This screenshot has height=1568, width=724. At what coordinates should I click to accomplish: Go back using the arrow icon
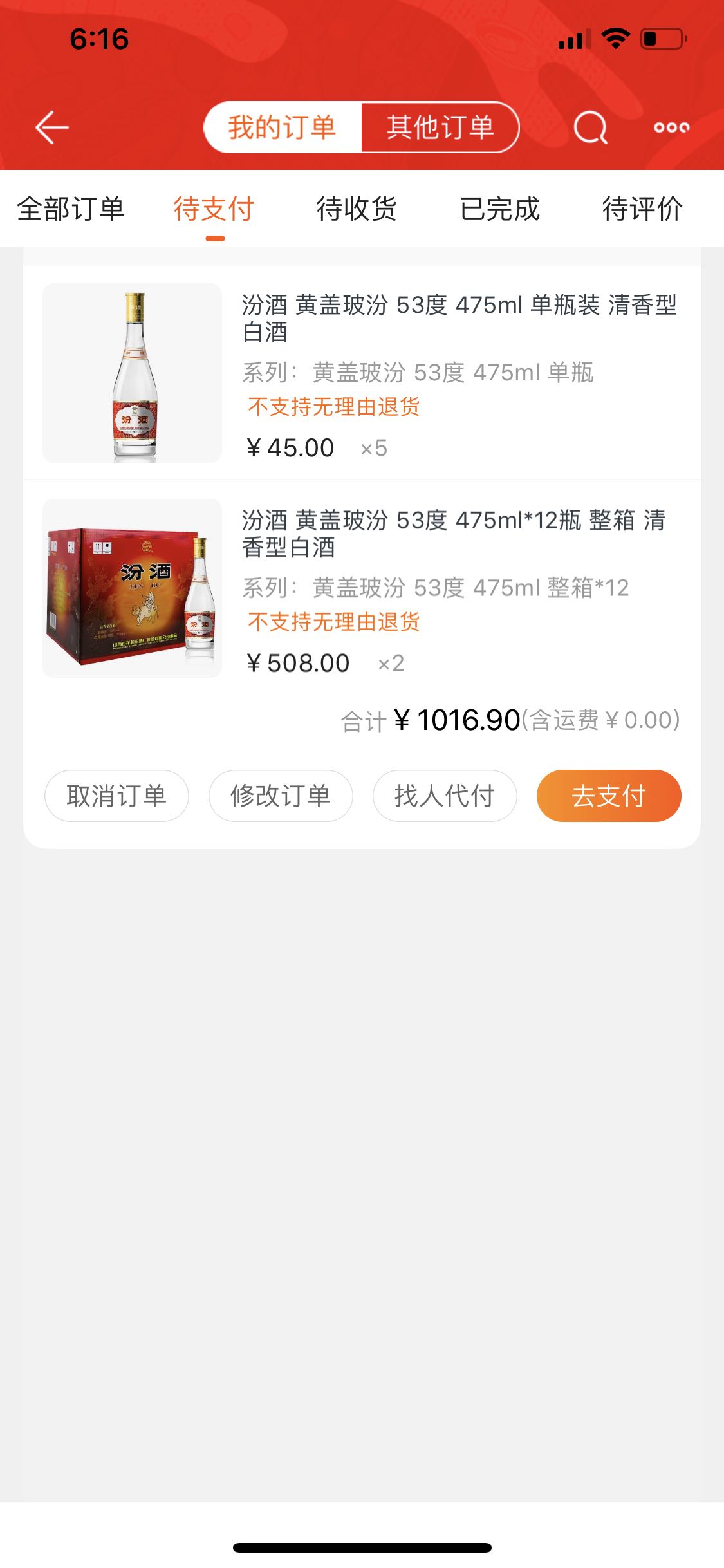pyautogui.click(x=51, y=127)
